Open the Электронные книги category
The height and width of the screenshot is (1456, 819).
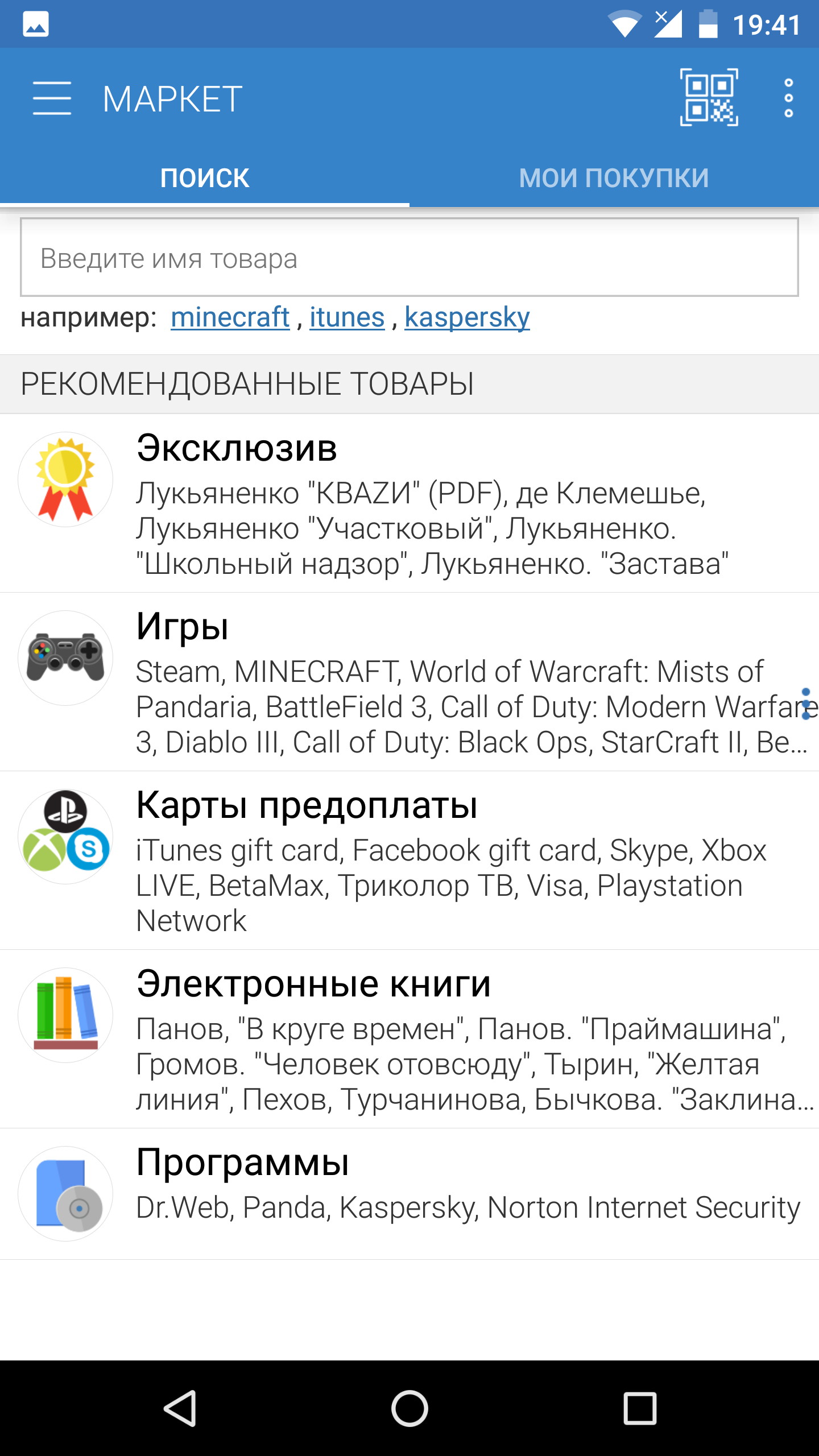pos(409,1039)
